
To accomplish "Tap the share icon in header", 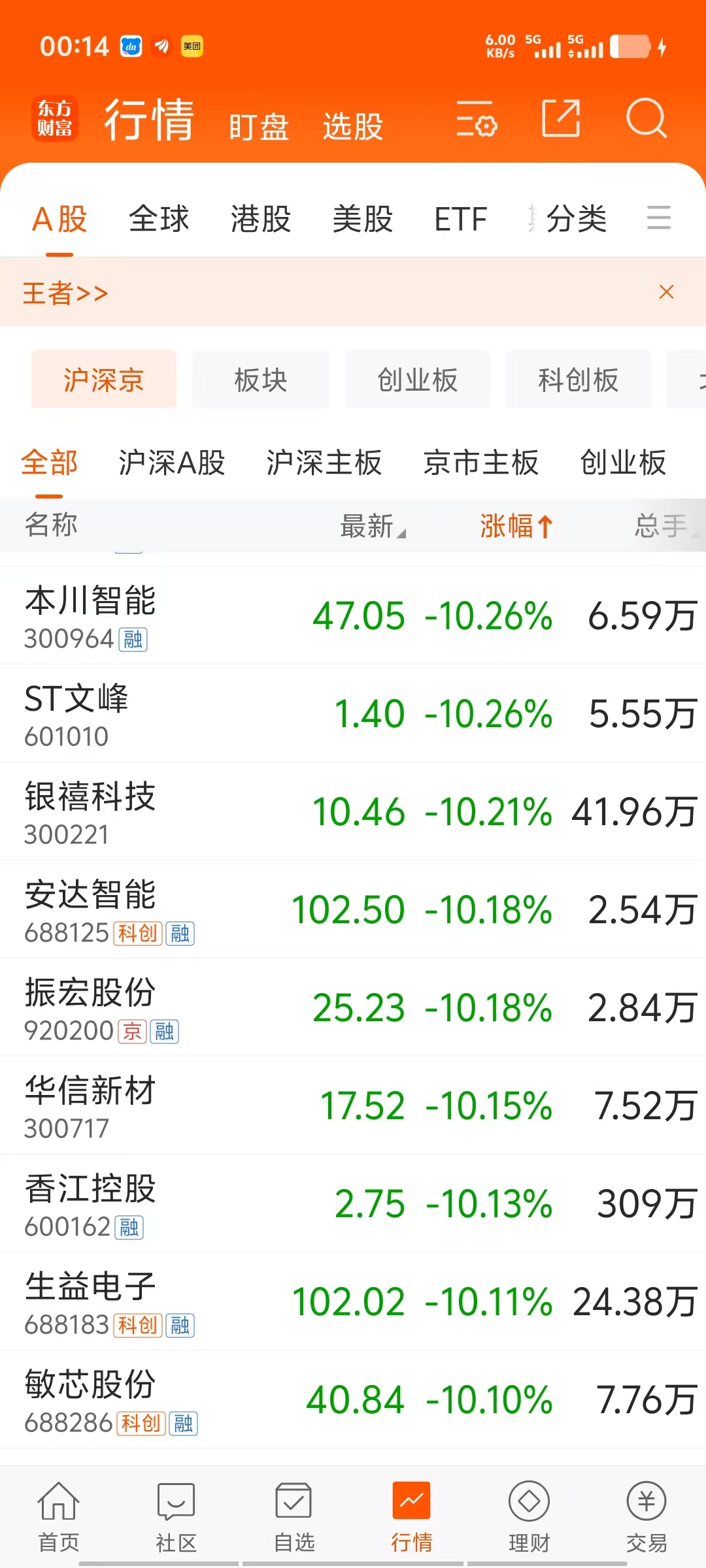I will point(562,118).
